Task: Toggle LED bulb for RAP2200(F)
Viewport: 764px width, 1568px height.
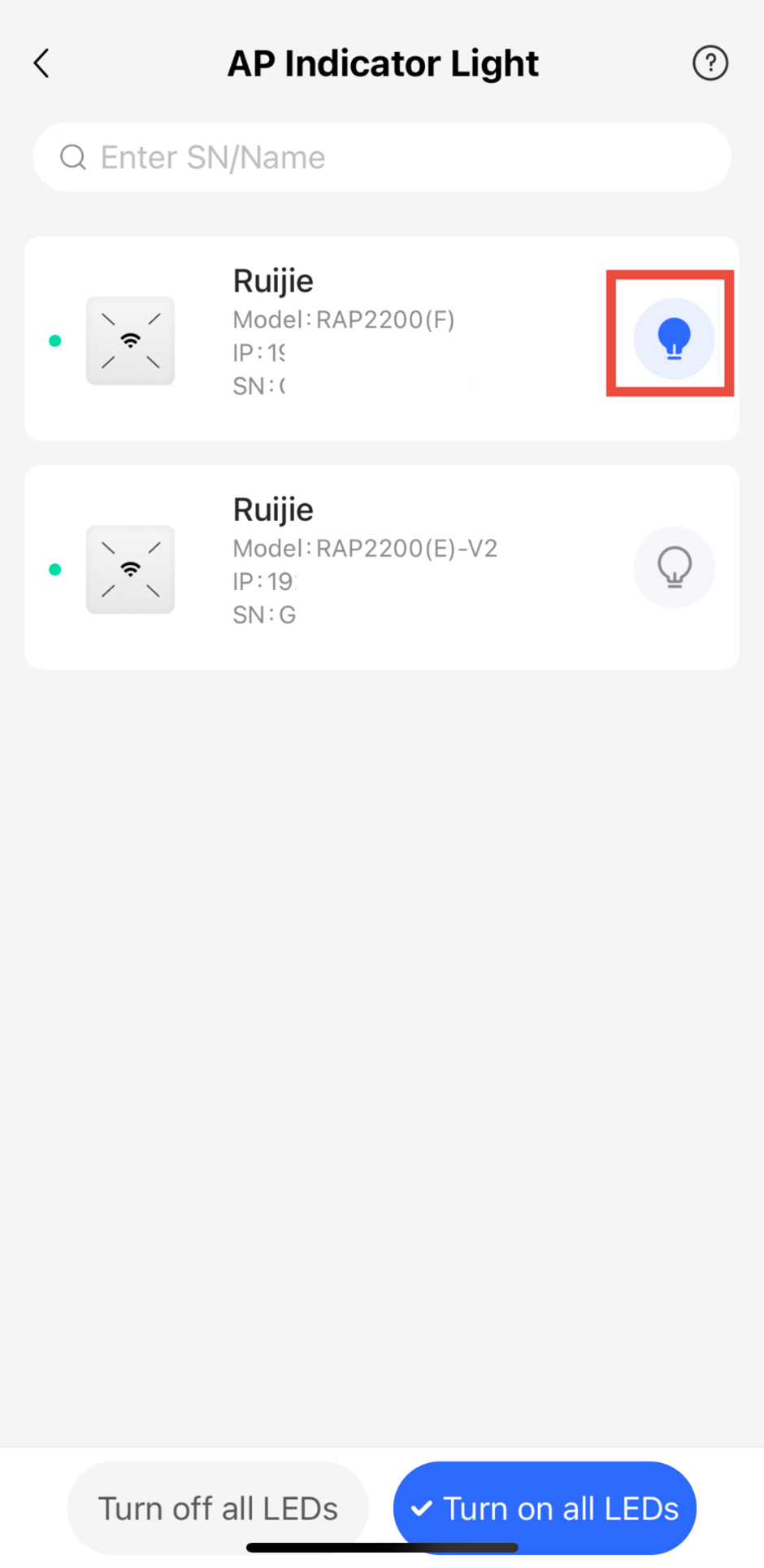Action: pyautogui.click(x=674, y=337)
